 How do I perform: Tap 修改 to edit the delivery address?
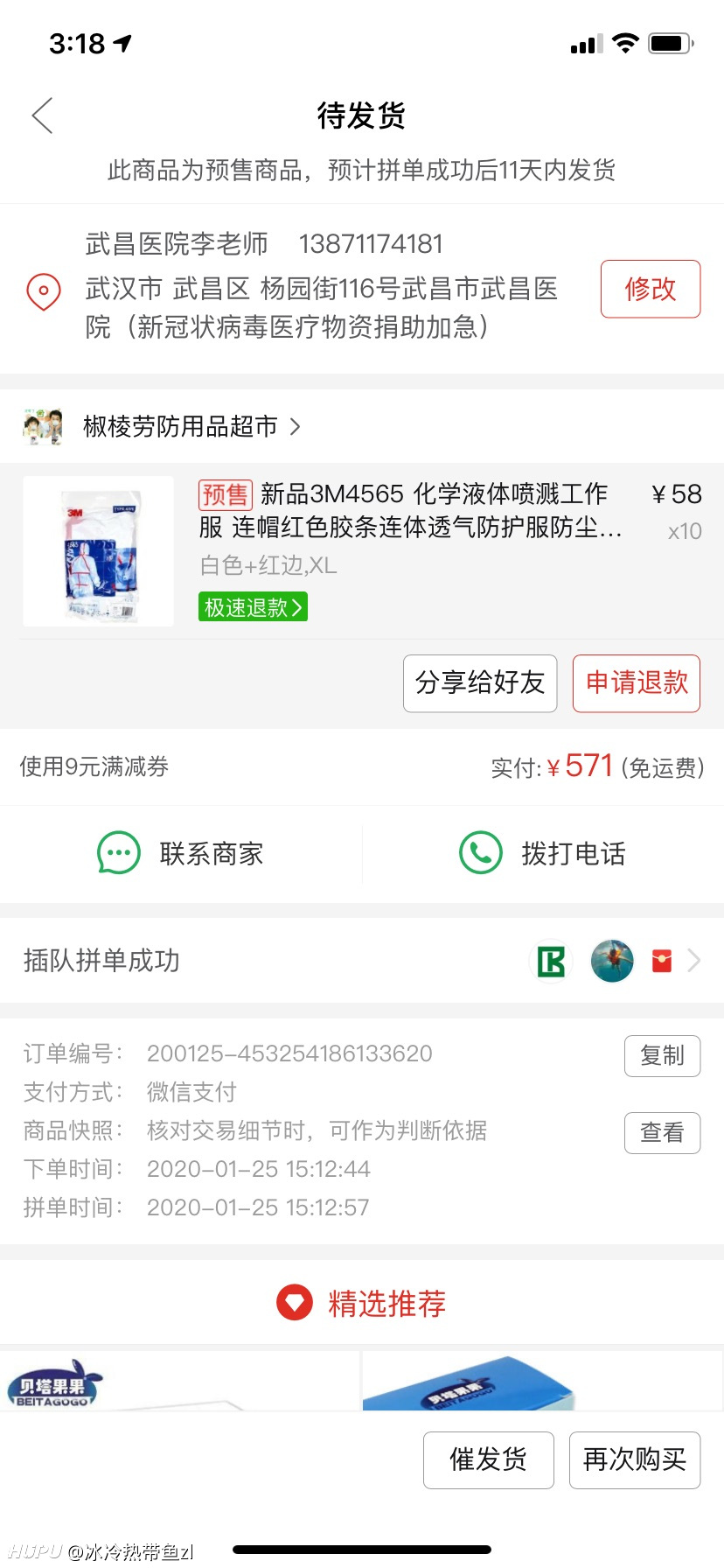pyautogui.click(x=650, y=289)
